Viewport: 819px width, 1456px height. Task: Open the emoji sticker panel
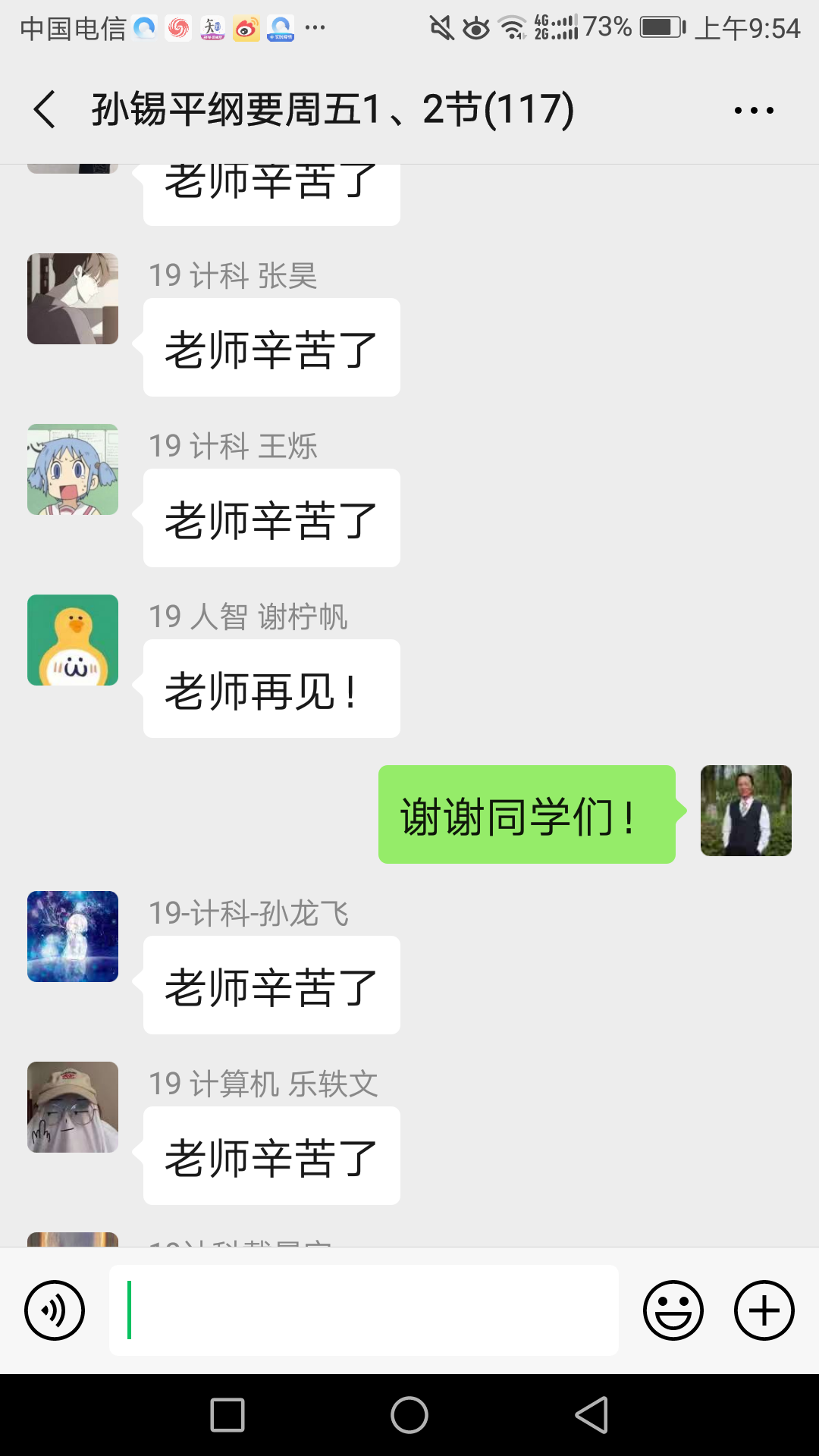pyautogui.click(x=673, y=1310)
